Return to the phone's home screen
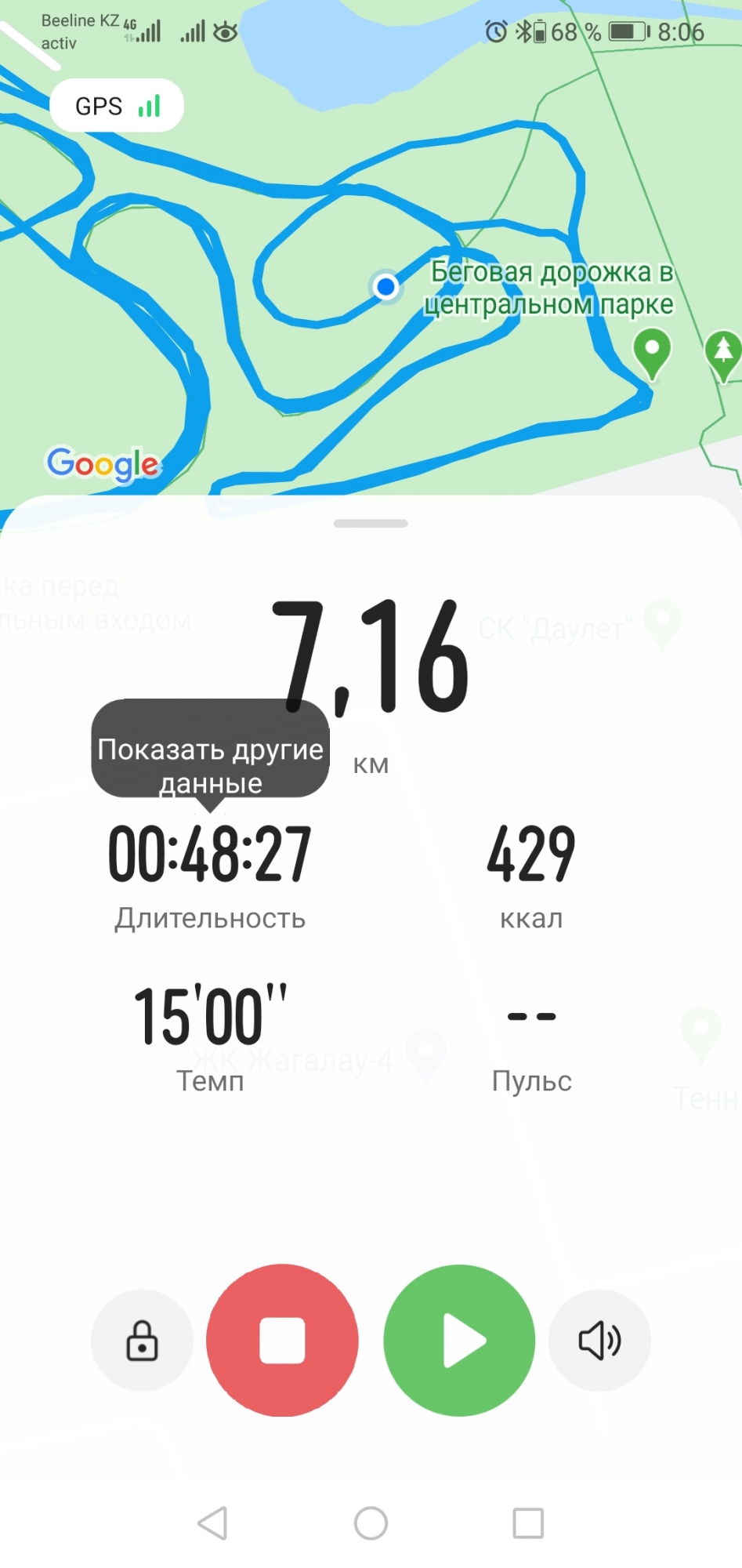 point(371,1523)
